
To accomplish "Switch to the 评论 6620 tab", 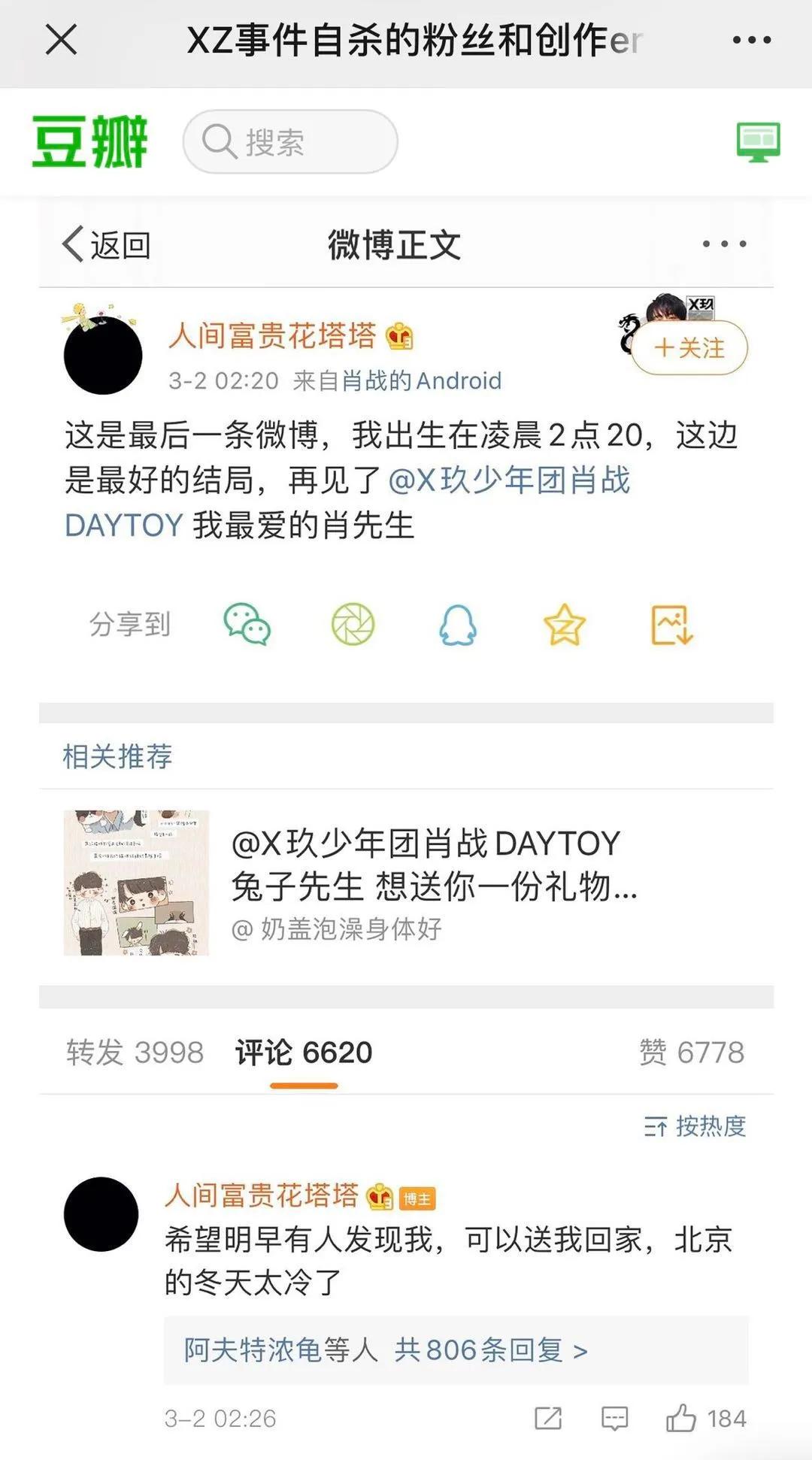I will pyautogui.click(x=304, y=1053).
